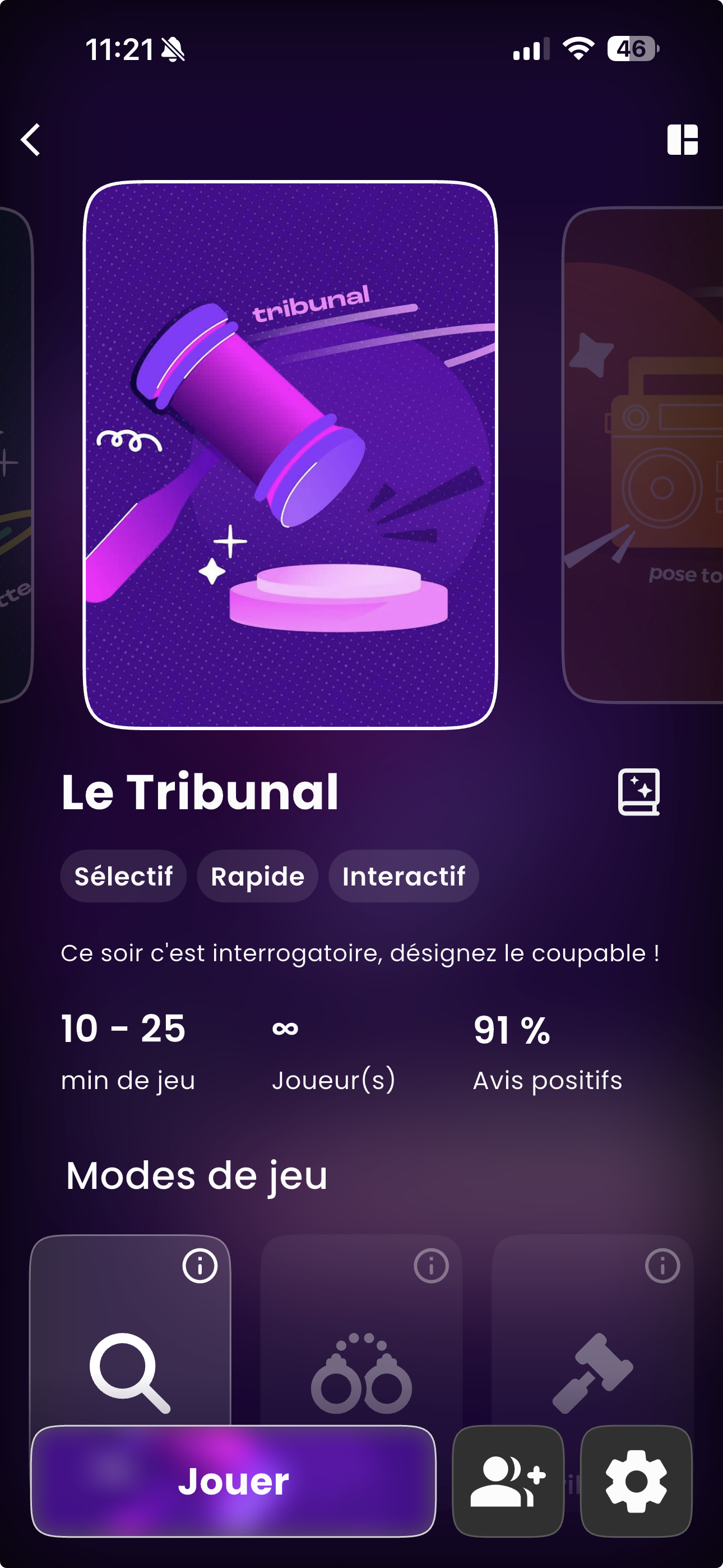Viewport: 723px width, 1568px height.
Task: Show info for the magnifying glass mode
Action: 200,1266
